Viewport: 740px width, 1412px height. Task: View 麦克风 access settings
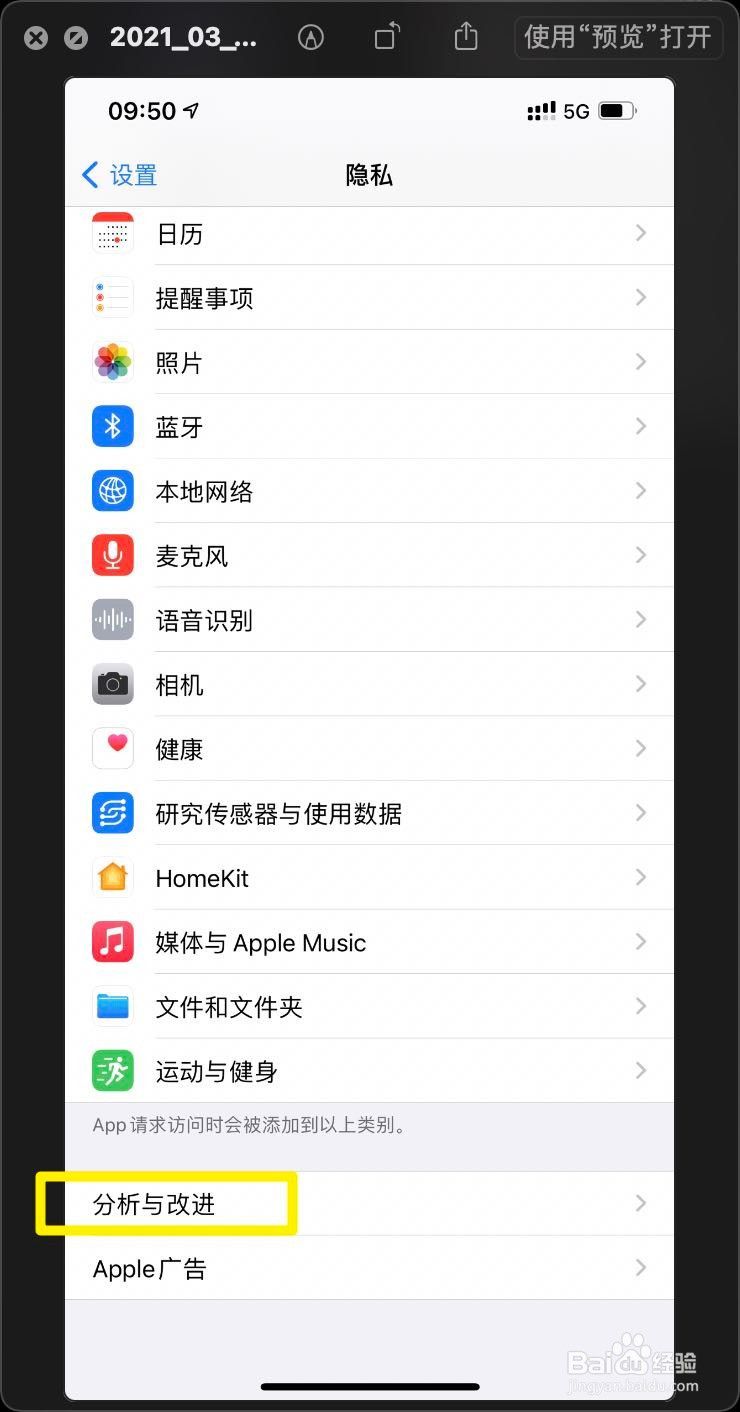click(x=369, y=555)
